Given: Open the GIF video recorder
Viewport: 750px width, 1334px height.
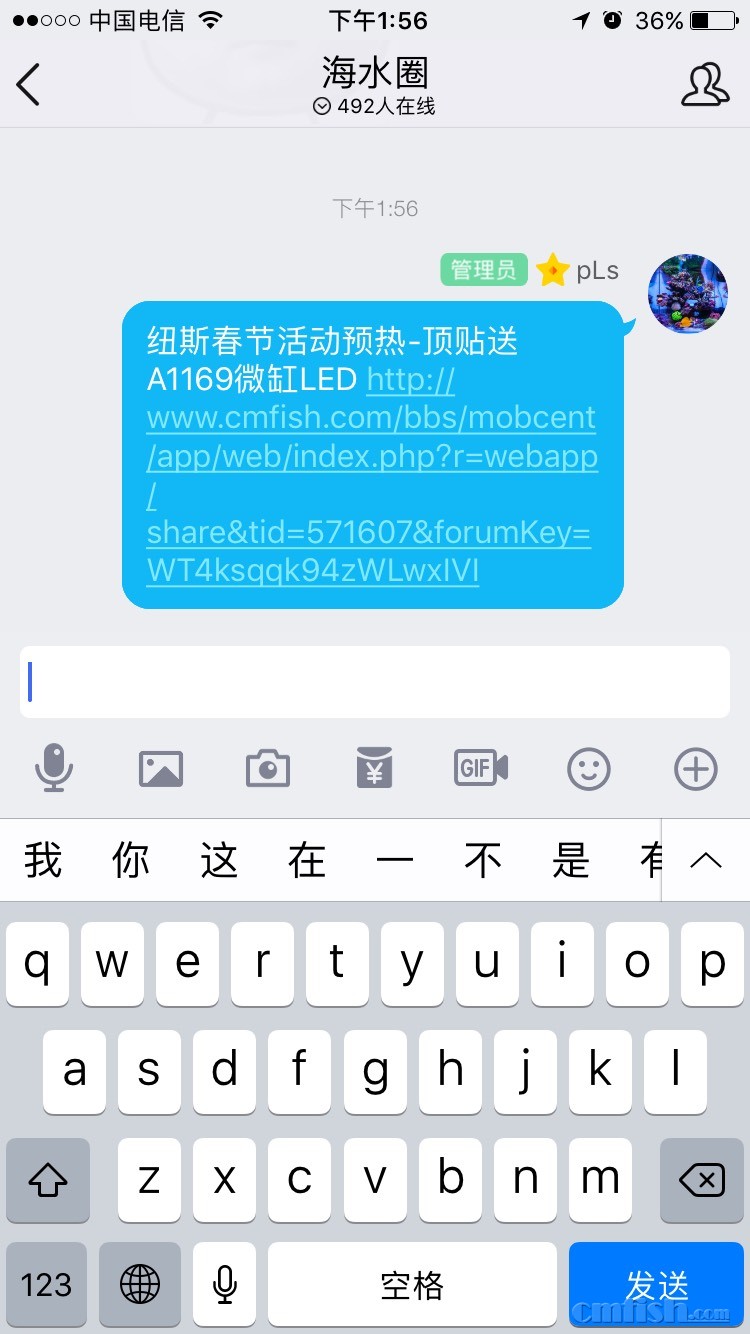Looking at the screenshot, I should 481,768.
